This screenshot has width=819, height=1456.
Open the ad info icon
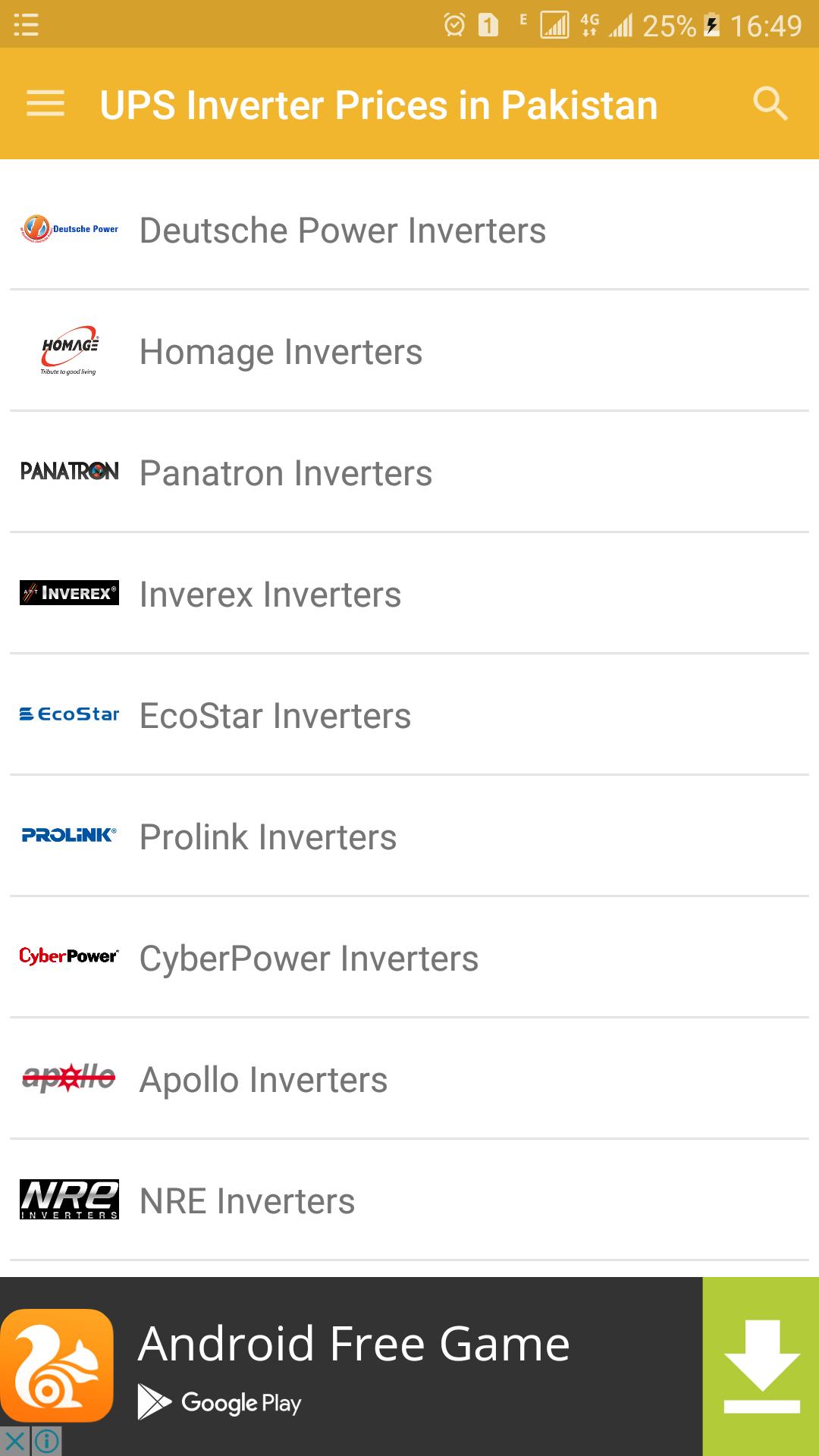46,1441
